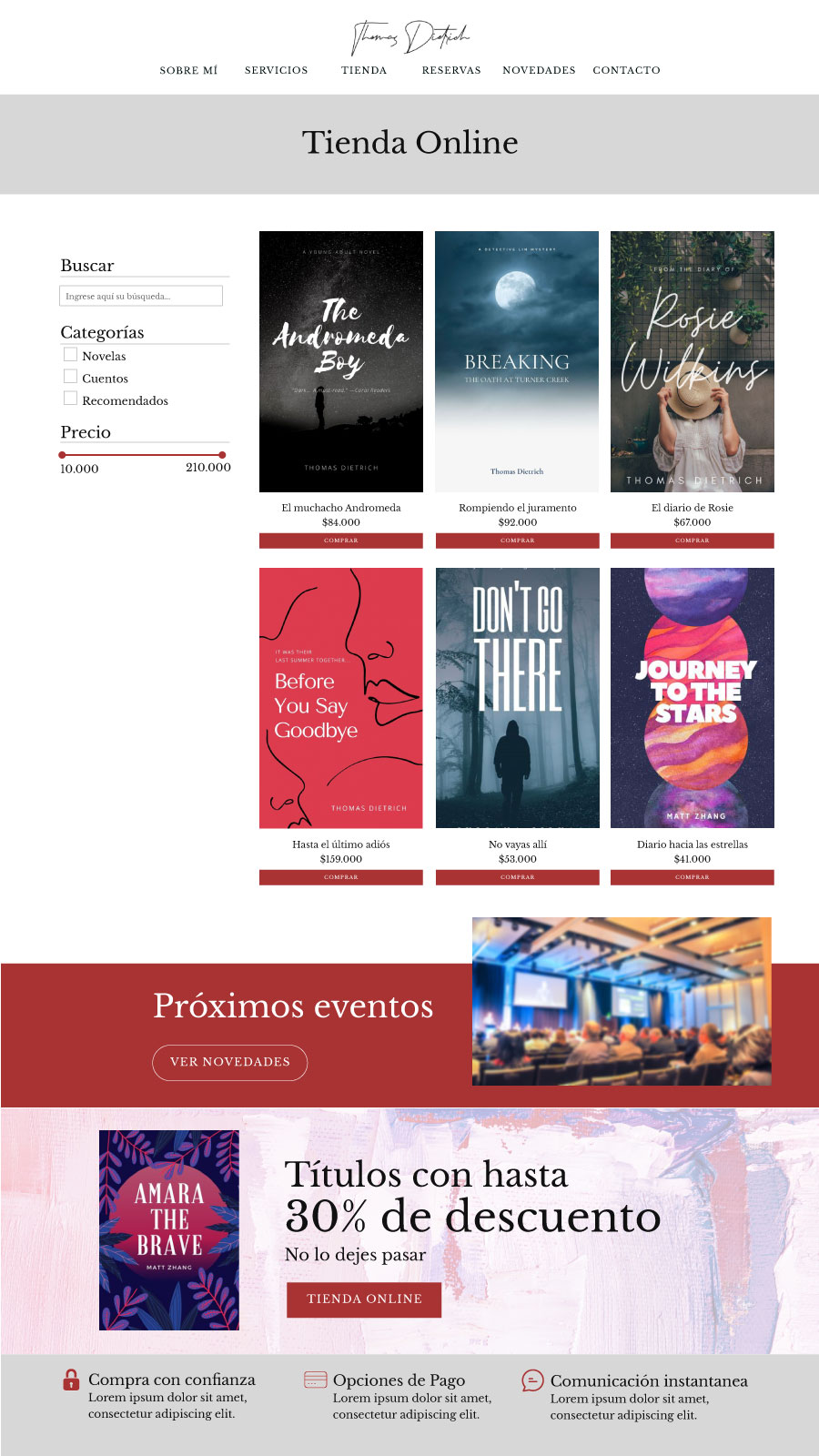The image size is (819, 1456).
Task: Purchase Diario hacia las estrellas via Comprar
Action: [693, 877]
